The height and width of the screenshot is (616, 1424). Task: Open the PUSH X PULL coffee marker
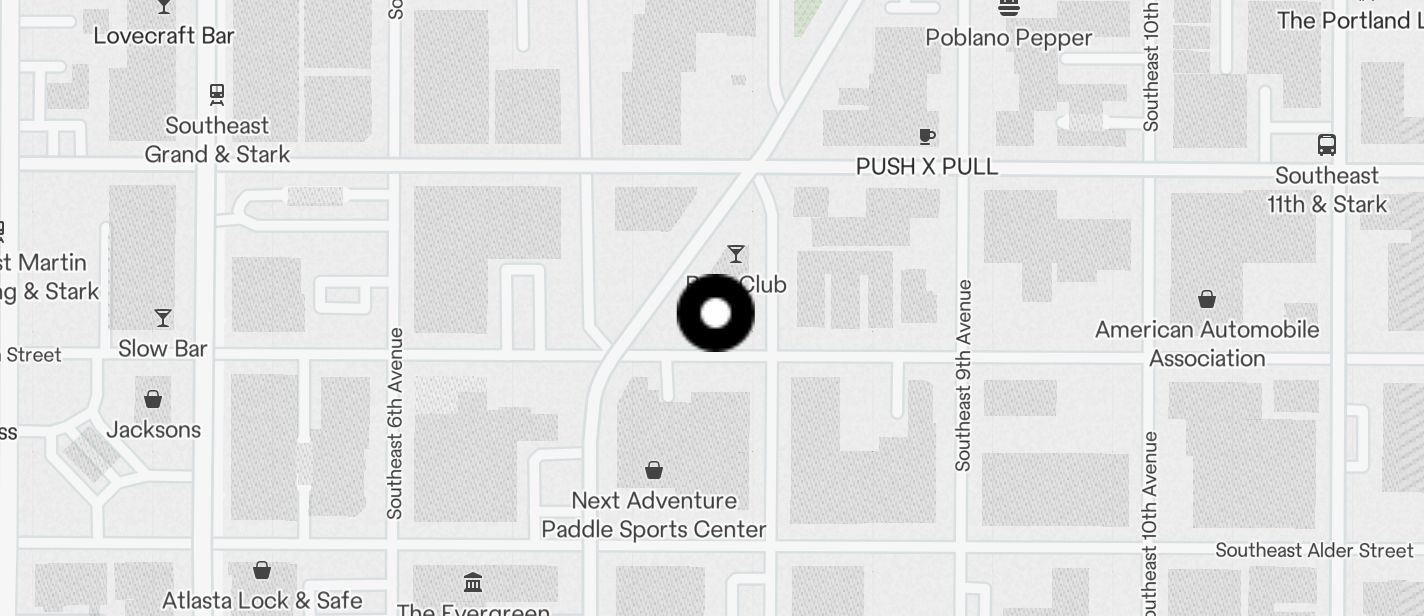[x=927, y=137]
